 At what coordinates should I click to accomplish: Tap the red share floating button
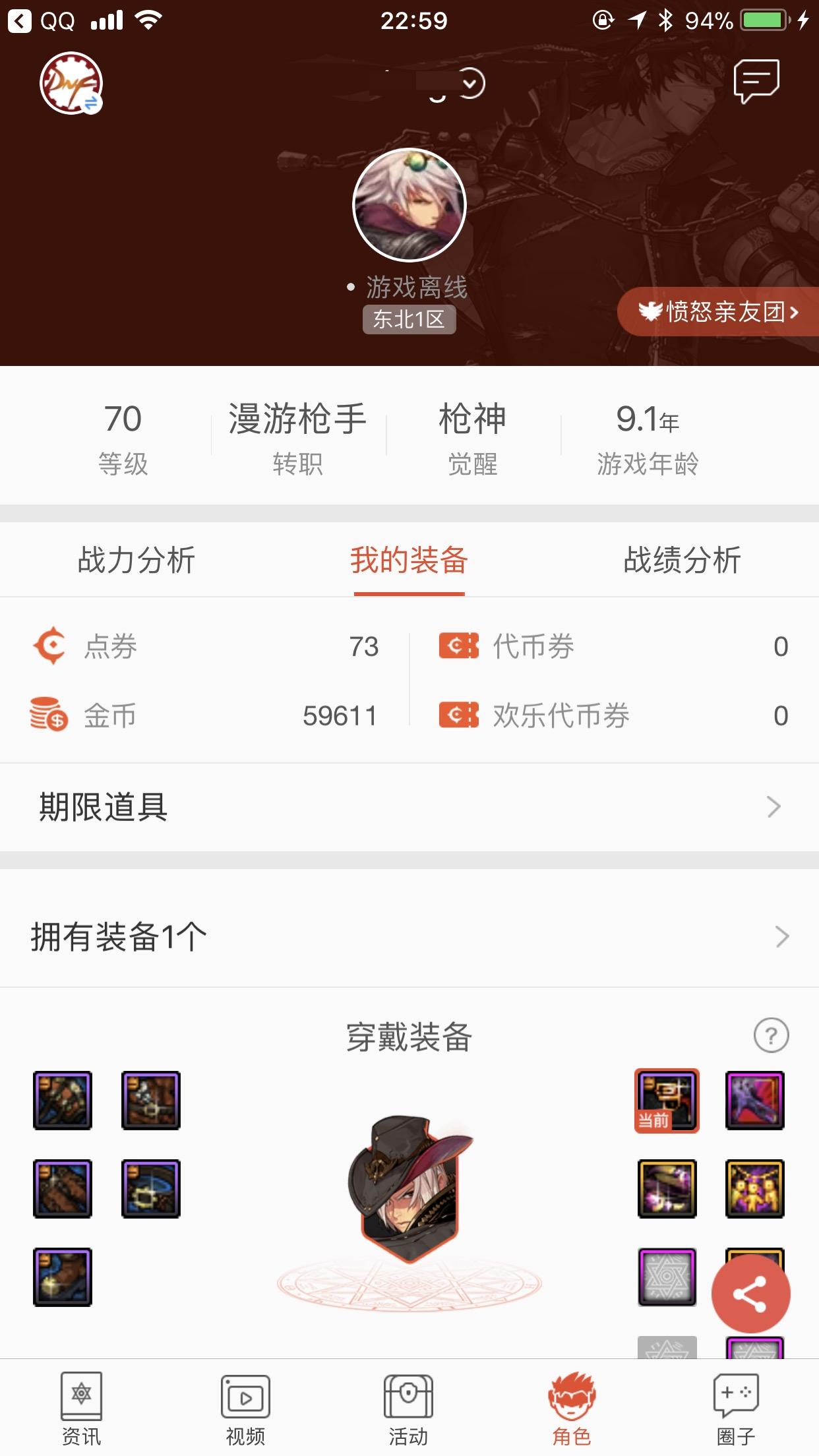point(750,1293)
